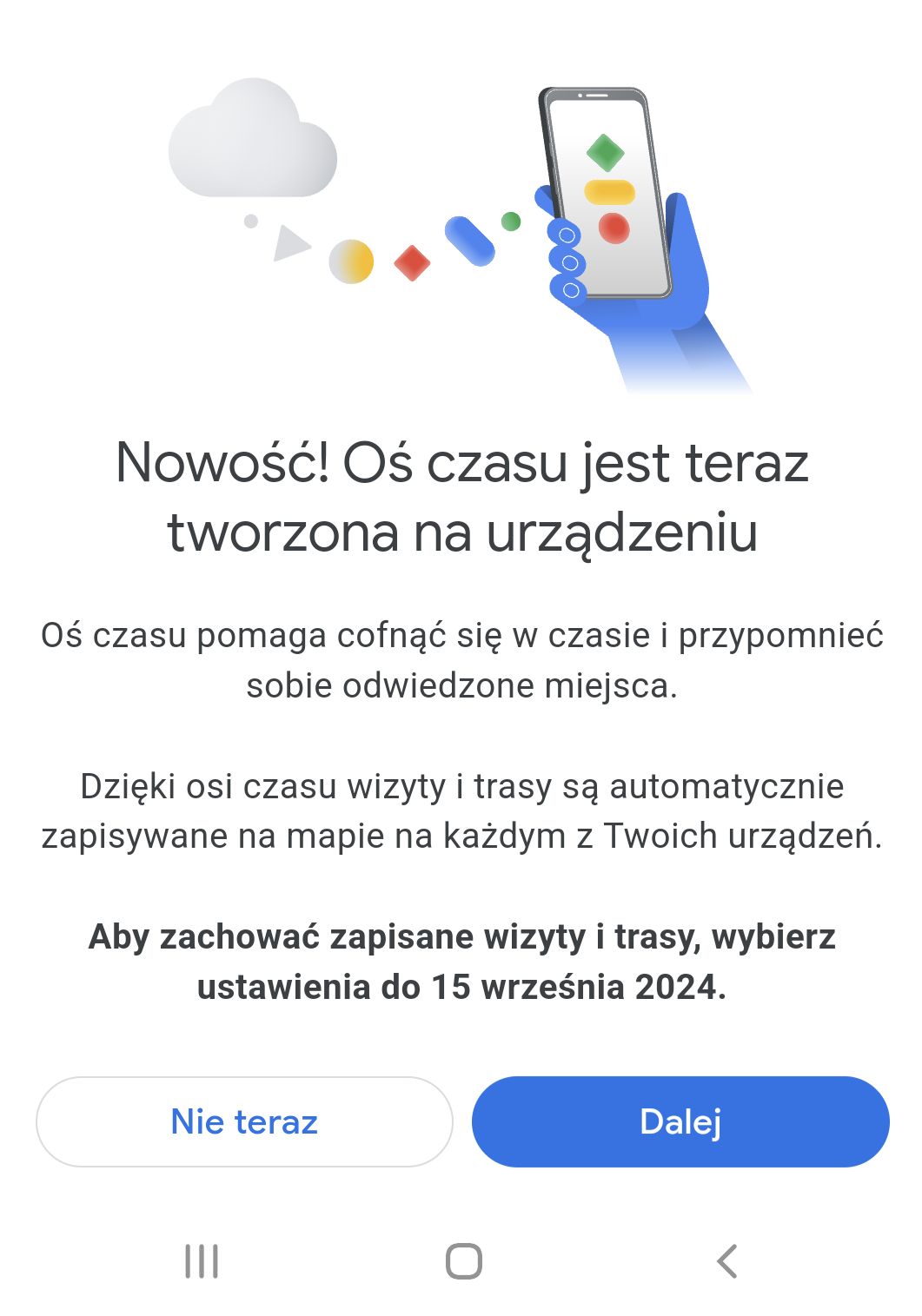Tap the yellow pill icon in the illustration
922x1316 pixels.
[608, 190]
